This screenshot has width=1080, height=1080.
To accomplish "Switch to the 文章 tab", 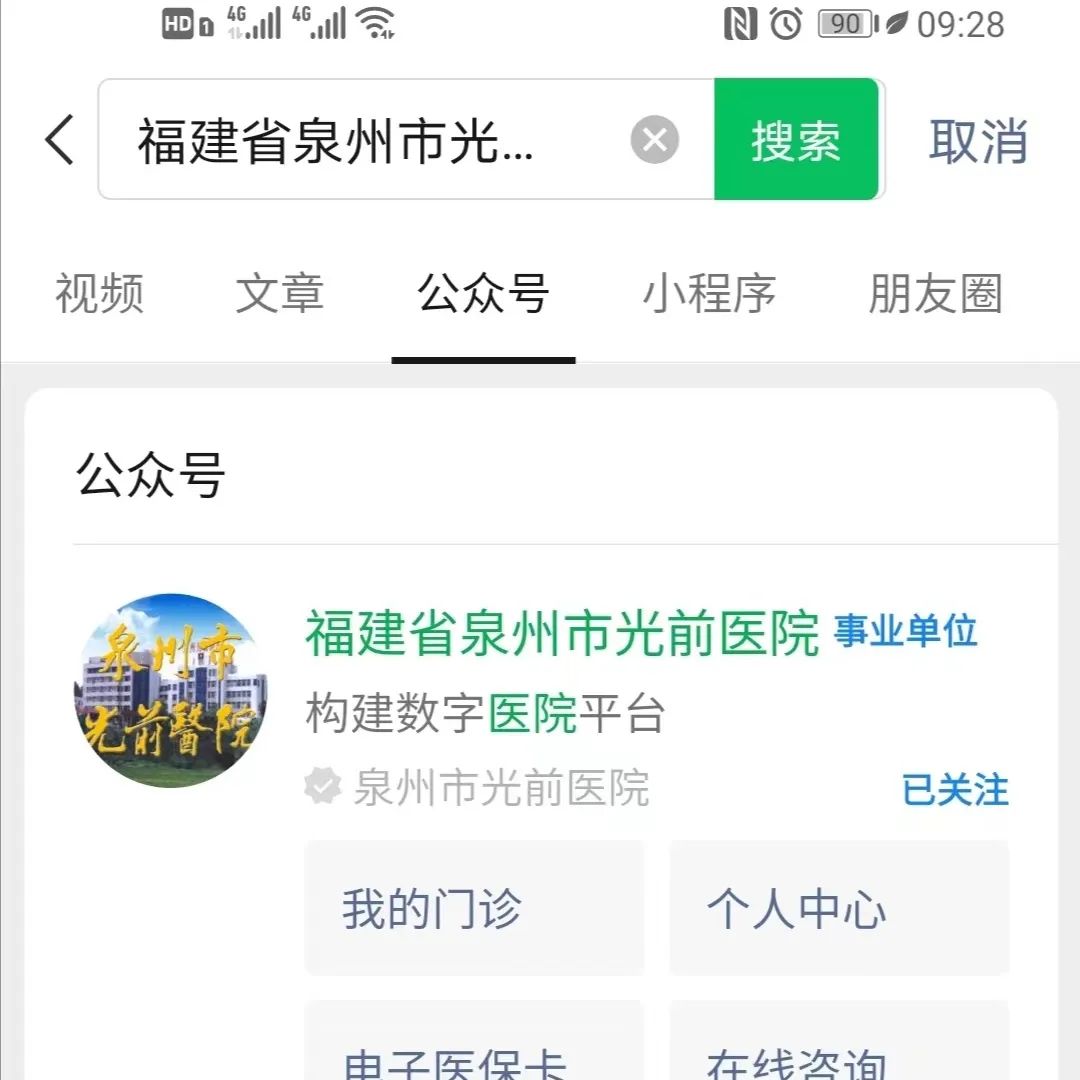I will pos(280,294).
